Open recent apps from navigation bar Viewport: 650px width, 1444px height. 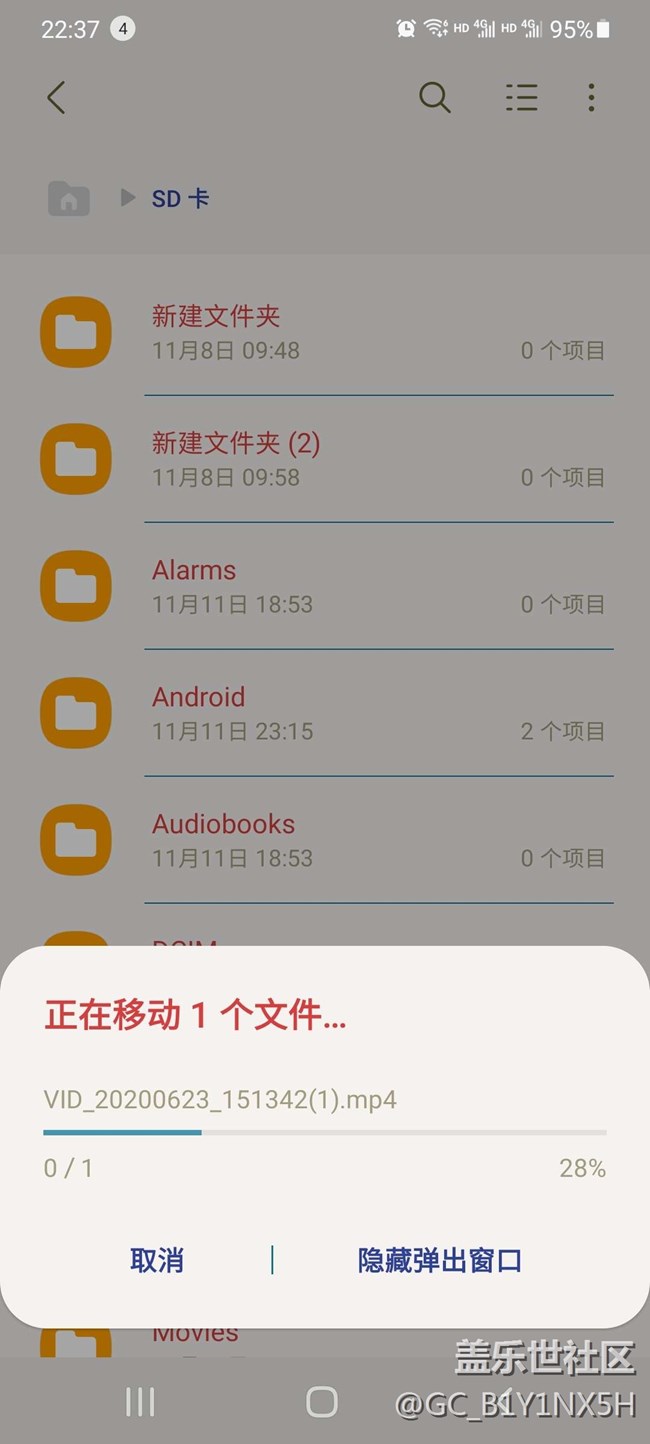pos(140,1401)
